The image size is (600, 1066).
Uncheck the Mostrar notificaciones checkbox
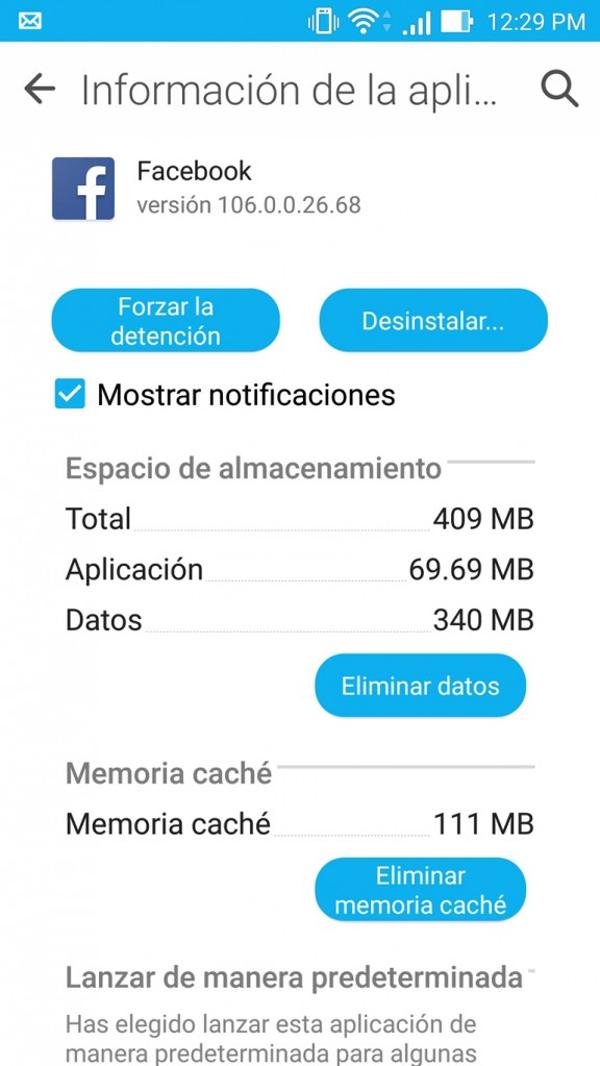pyautogui.click(x=70, y=395)
